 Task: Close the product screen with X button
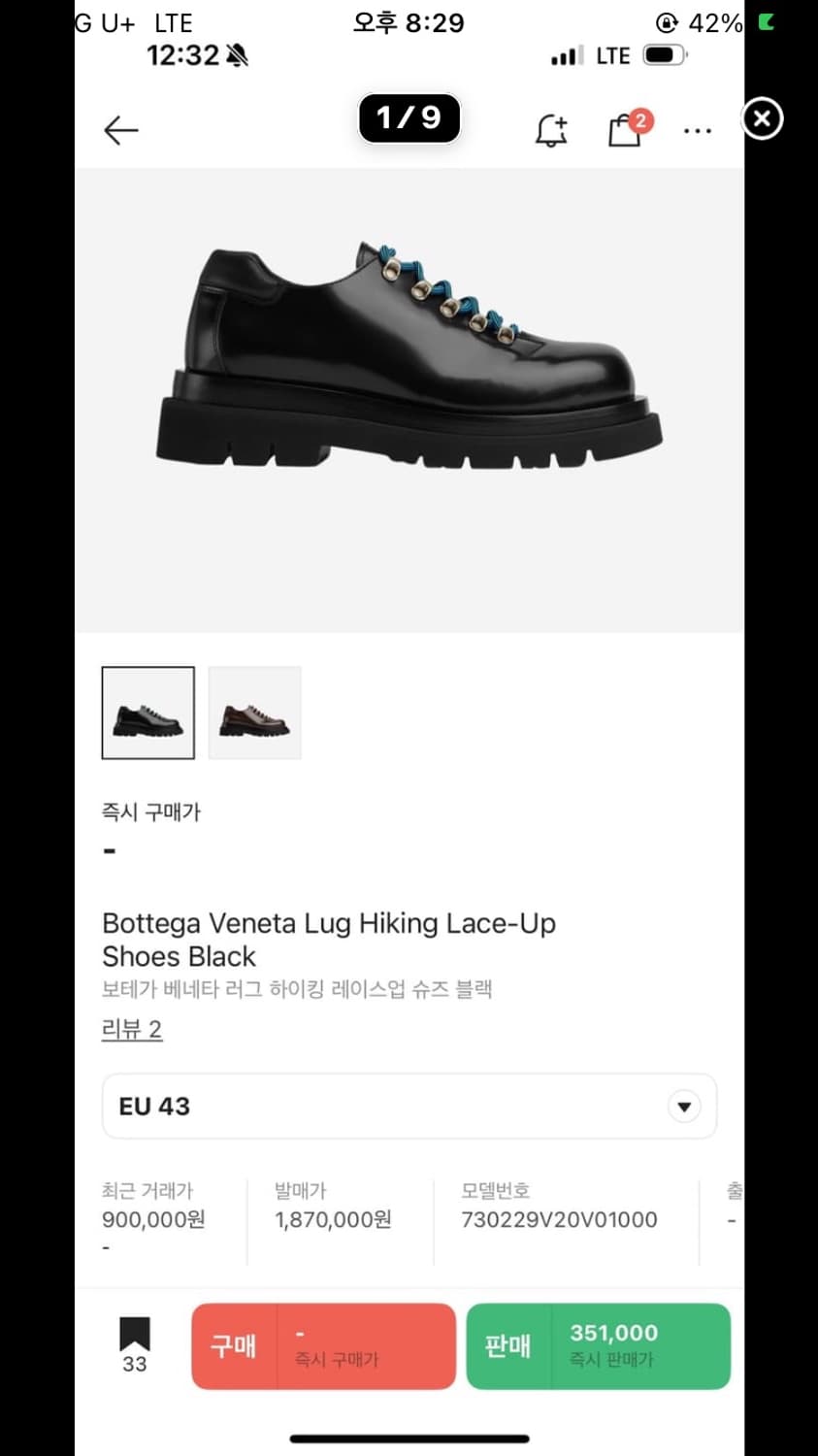763,118
